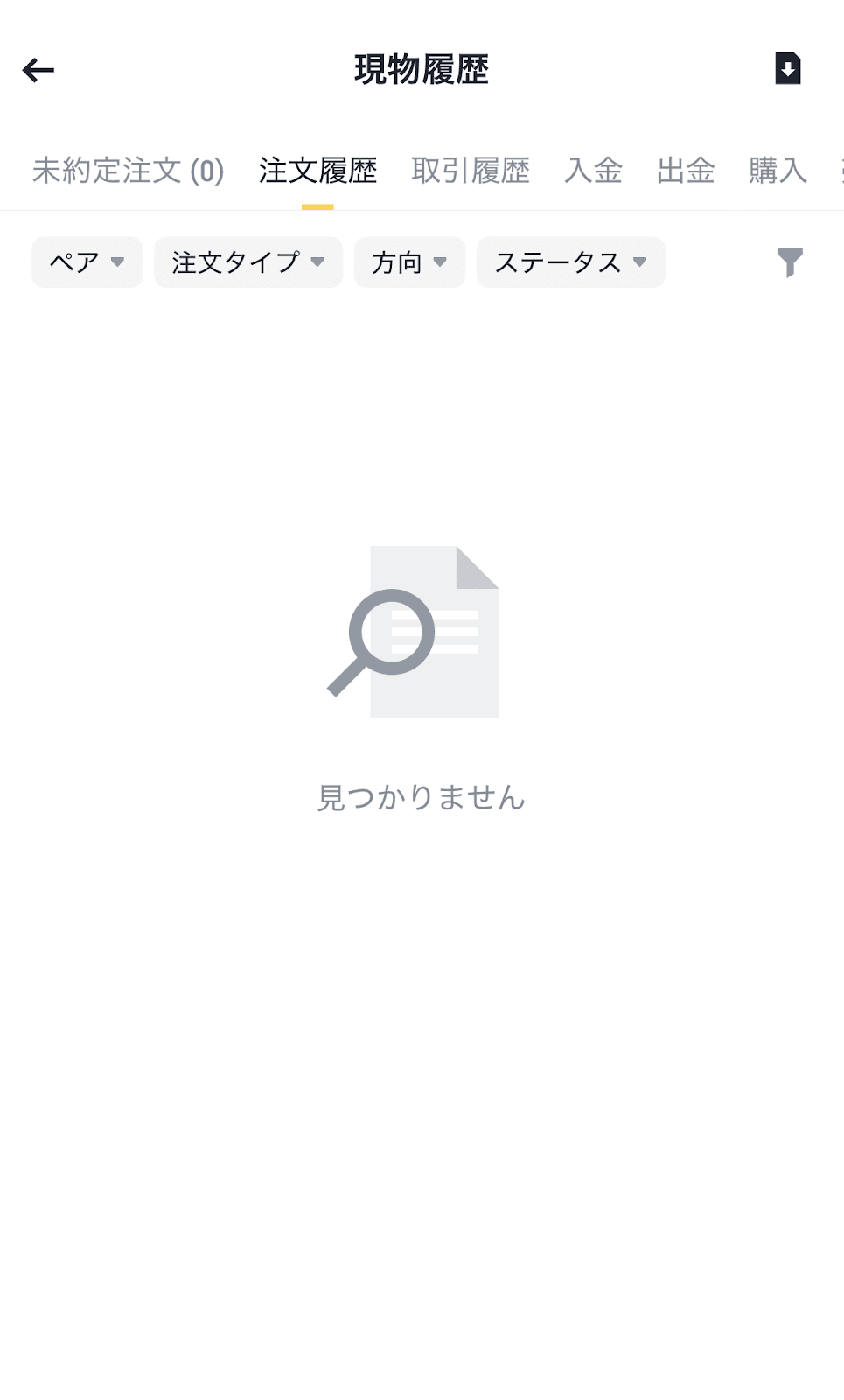The image size is (844, 1400).
Task: Open the 方向 direction filter dropdown
Action: pyautogui.click(x=408, y=262)
